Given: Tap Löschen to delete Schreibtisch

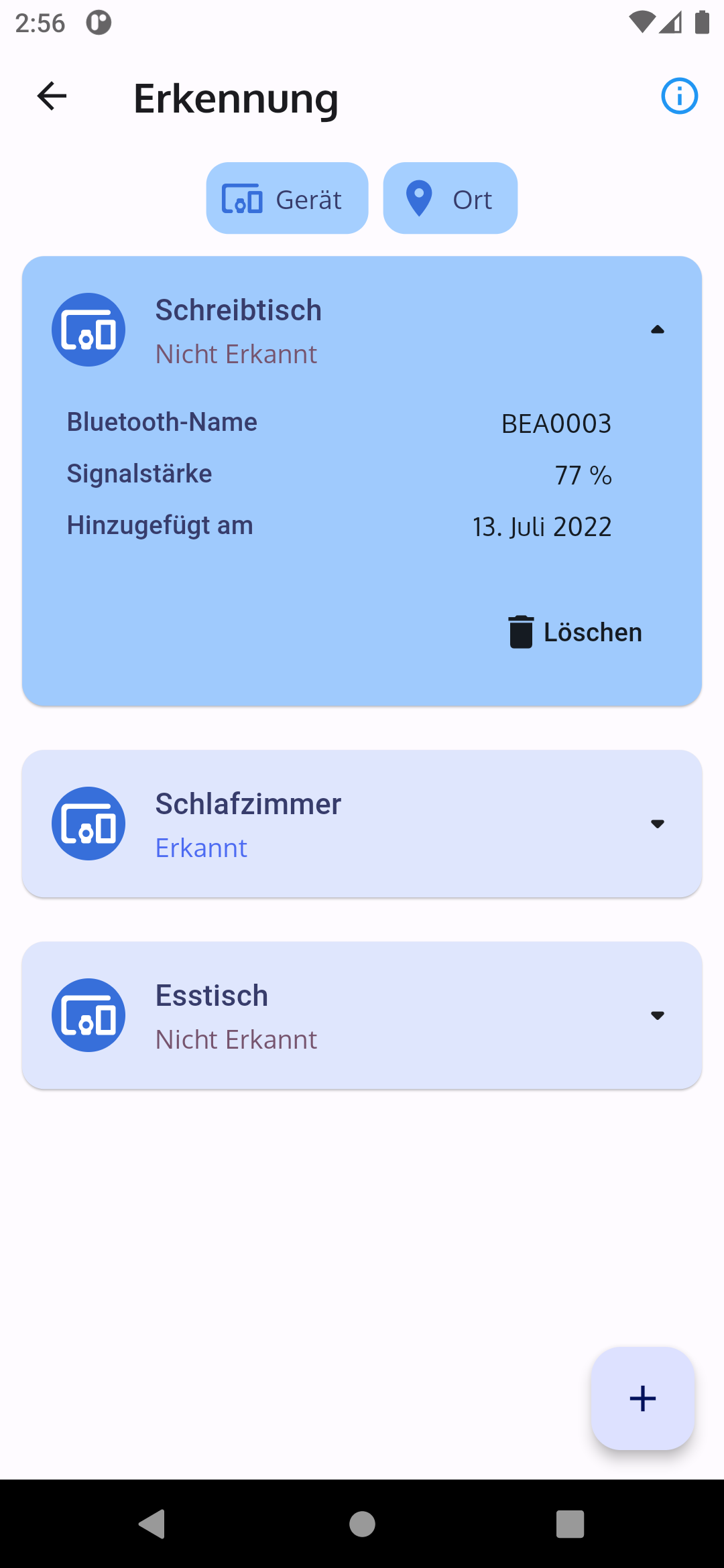Looking at the screenshot, I should point(576,632).
